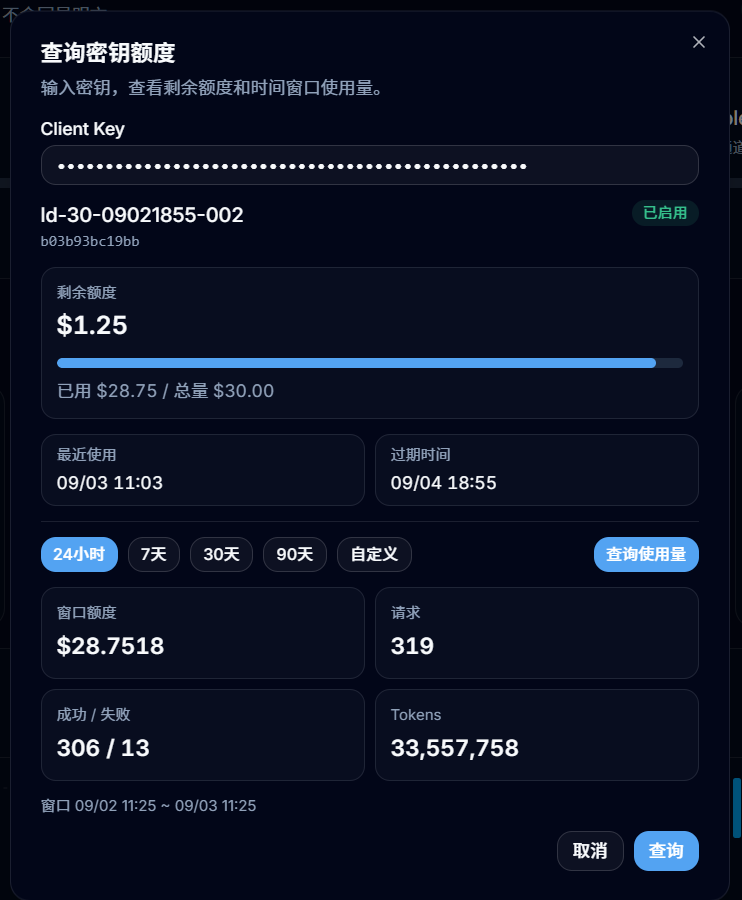Tap the Client Key input field
This screenshot has width=742, height=900.
[x=370, y=165]
